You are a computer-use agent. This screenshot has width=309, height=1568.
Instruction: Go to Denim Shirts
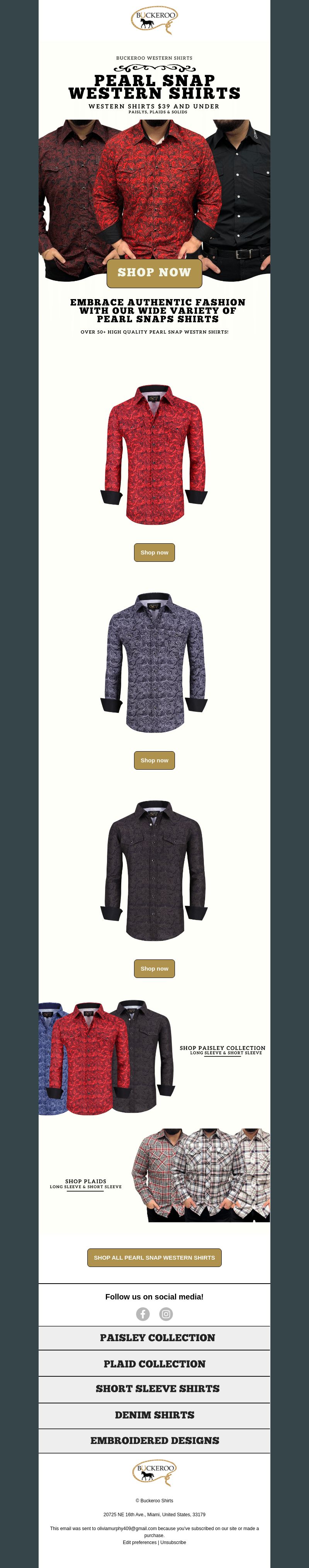(154, 1415)
